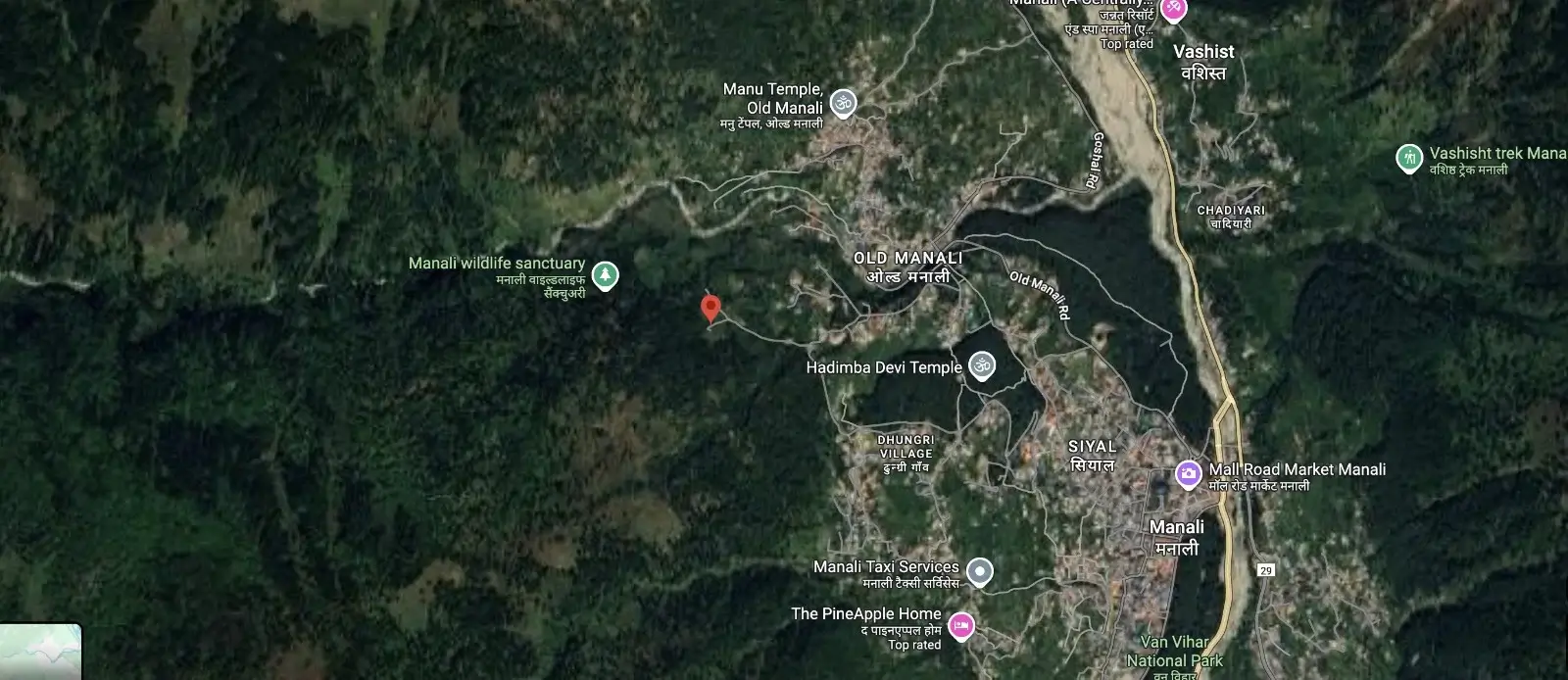This screenshot has width=1568, height=680.
Task: Open the Hadimba Devi Temple marker
Action: point(981,366)
